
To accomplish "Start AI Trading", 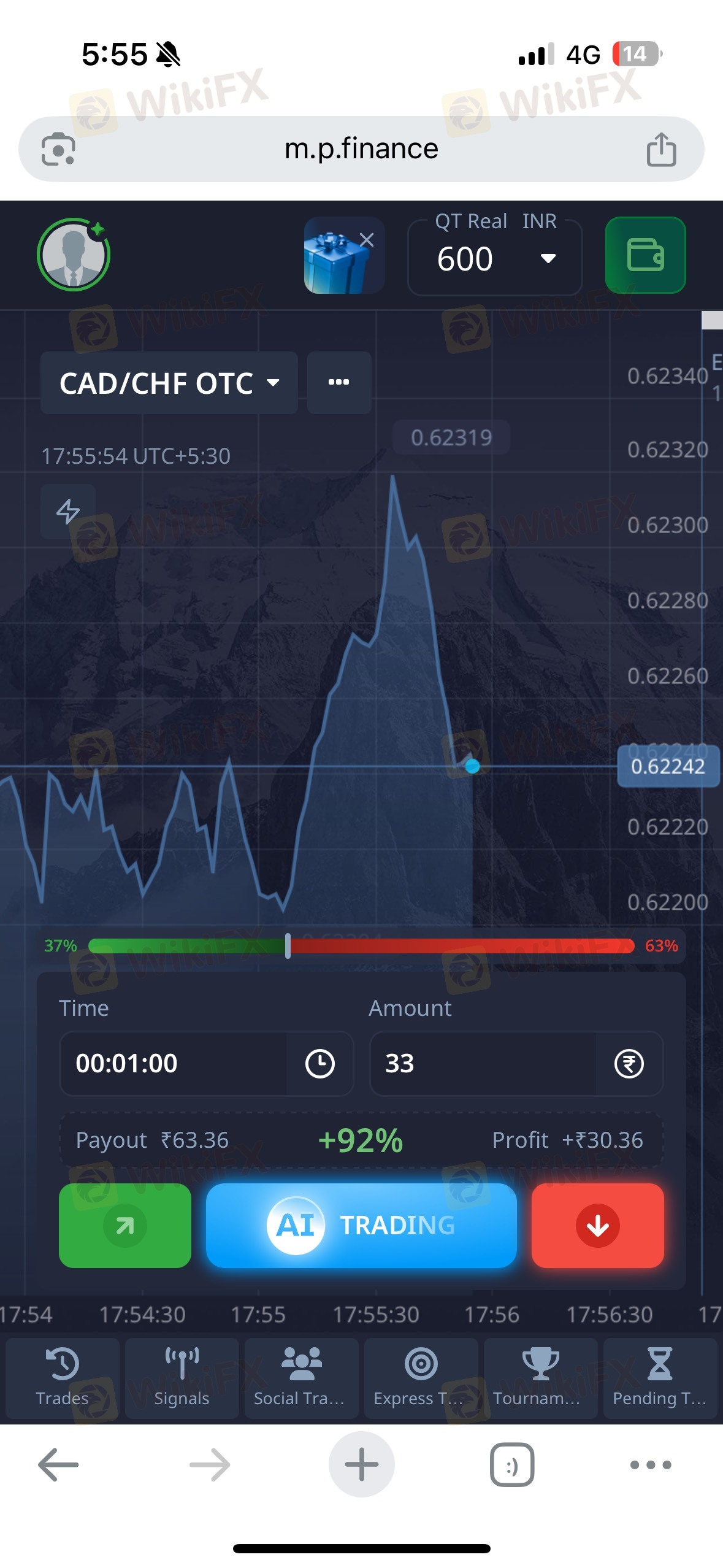I will tap(361, 1225).
